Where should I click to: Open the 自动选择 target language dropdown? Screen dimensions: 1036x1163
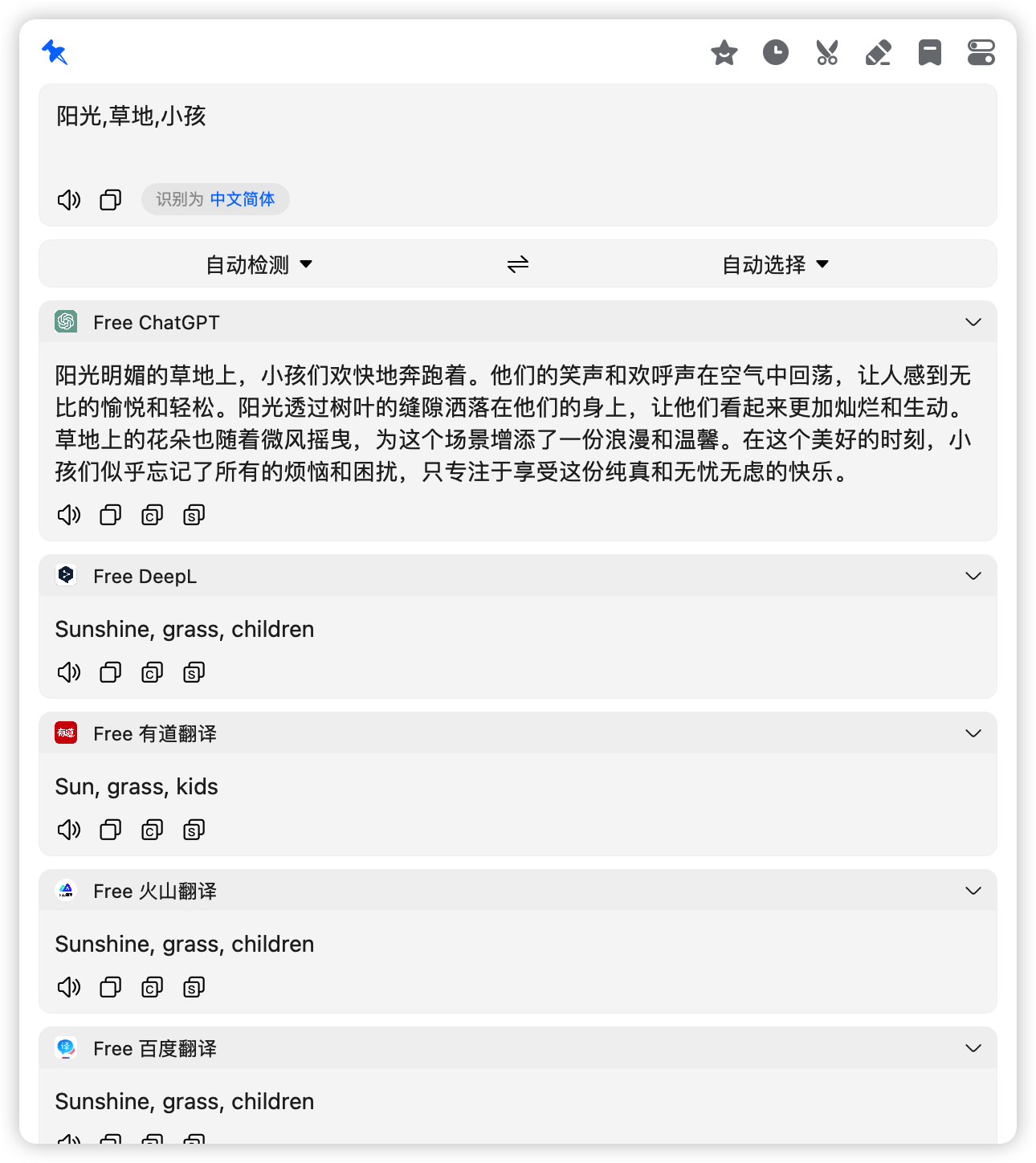pyautogui.click(x=773, y=264)
